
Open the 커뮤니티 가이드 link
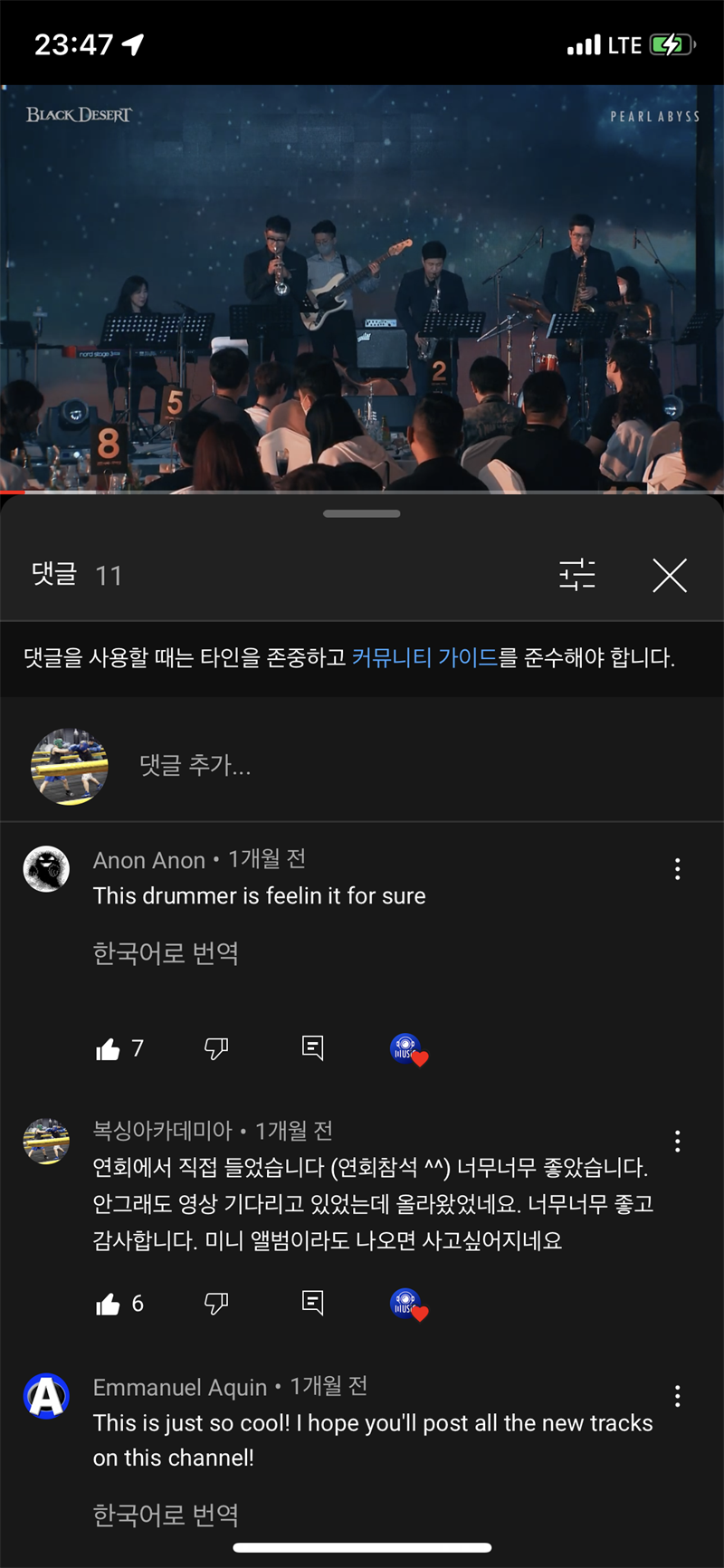424,657
